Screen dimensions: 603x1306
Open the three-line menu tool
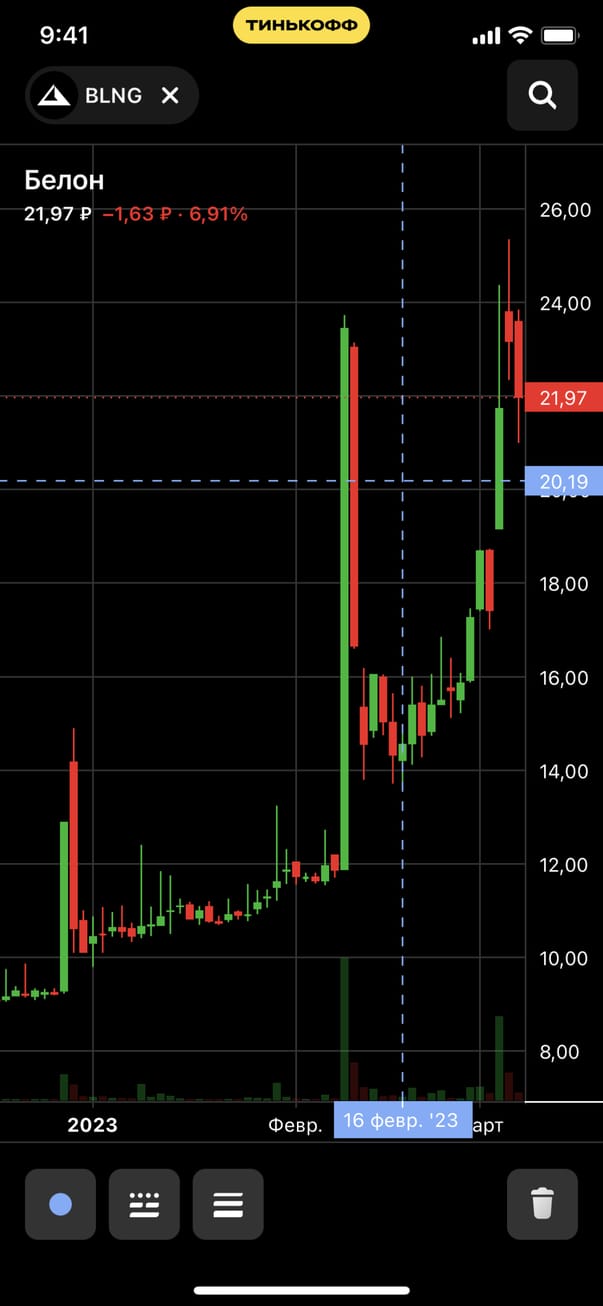tap(228, 1204)
